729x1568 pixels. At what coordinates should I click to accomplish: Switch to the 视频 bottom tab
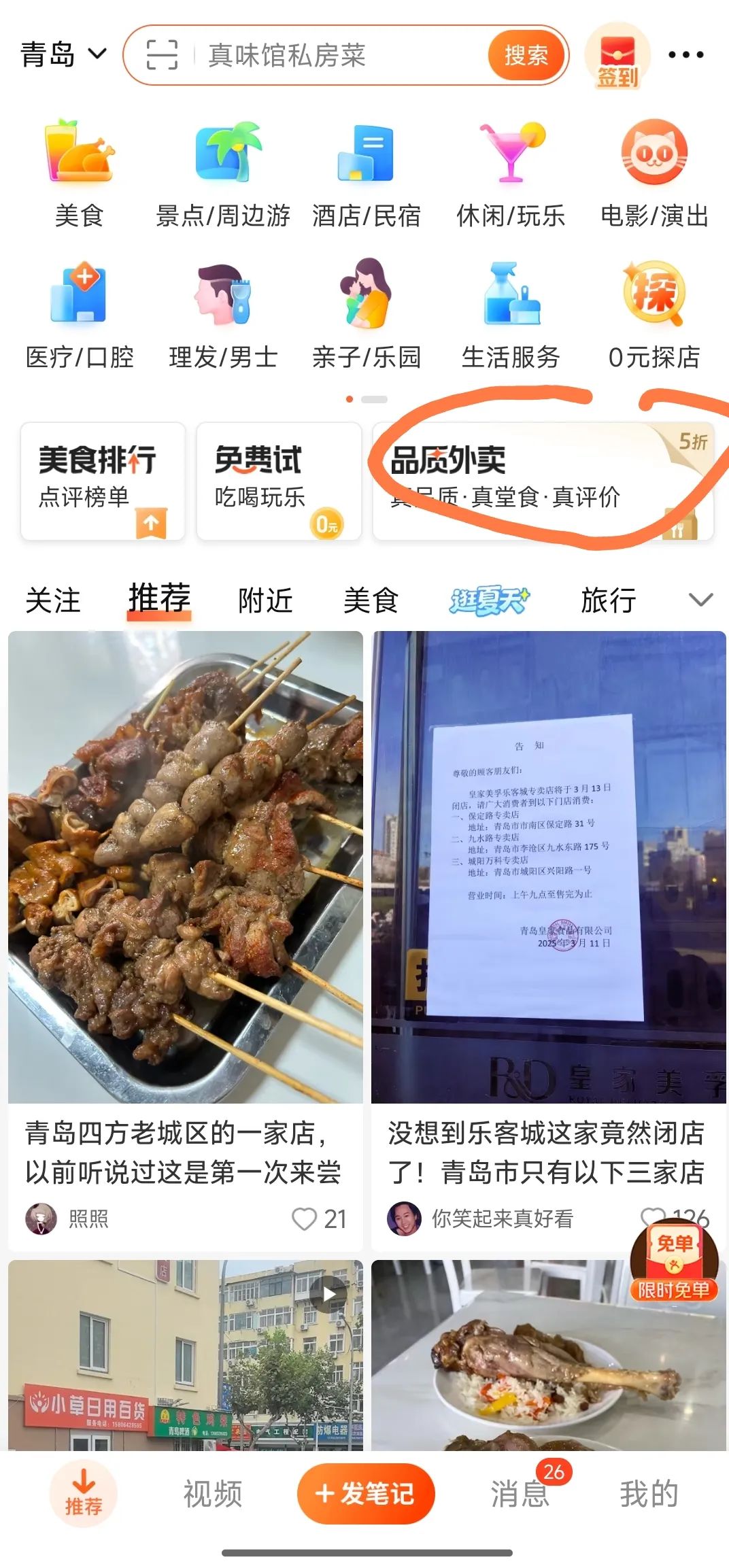click(x=212, y=1494)
